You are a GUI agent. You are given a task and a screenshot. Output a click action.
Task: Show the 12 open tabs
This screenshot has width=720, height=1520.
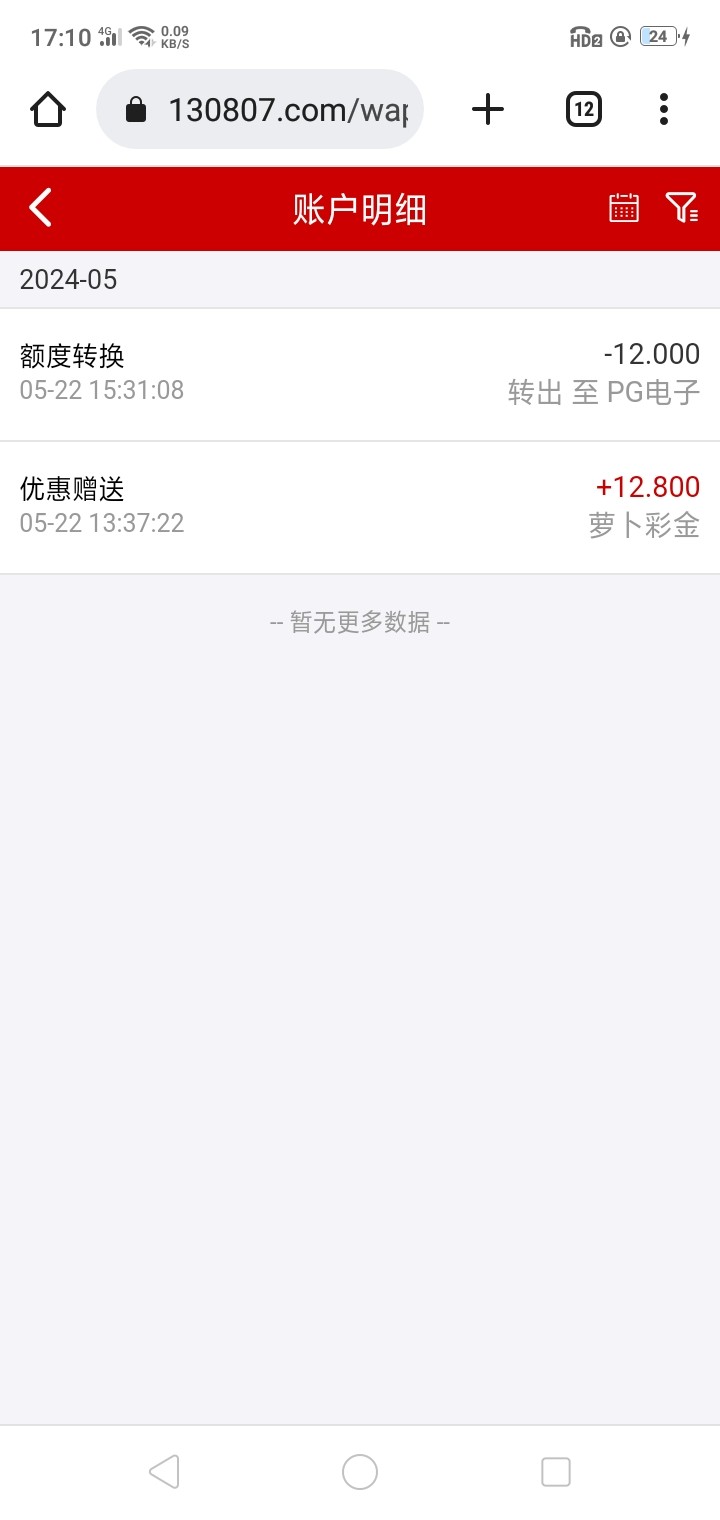[x=584, y=109]
